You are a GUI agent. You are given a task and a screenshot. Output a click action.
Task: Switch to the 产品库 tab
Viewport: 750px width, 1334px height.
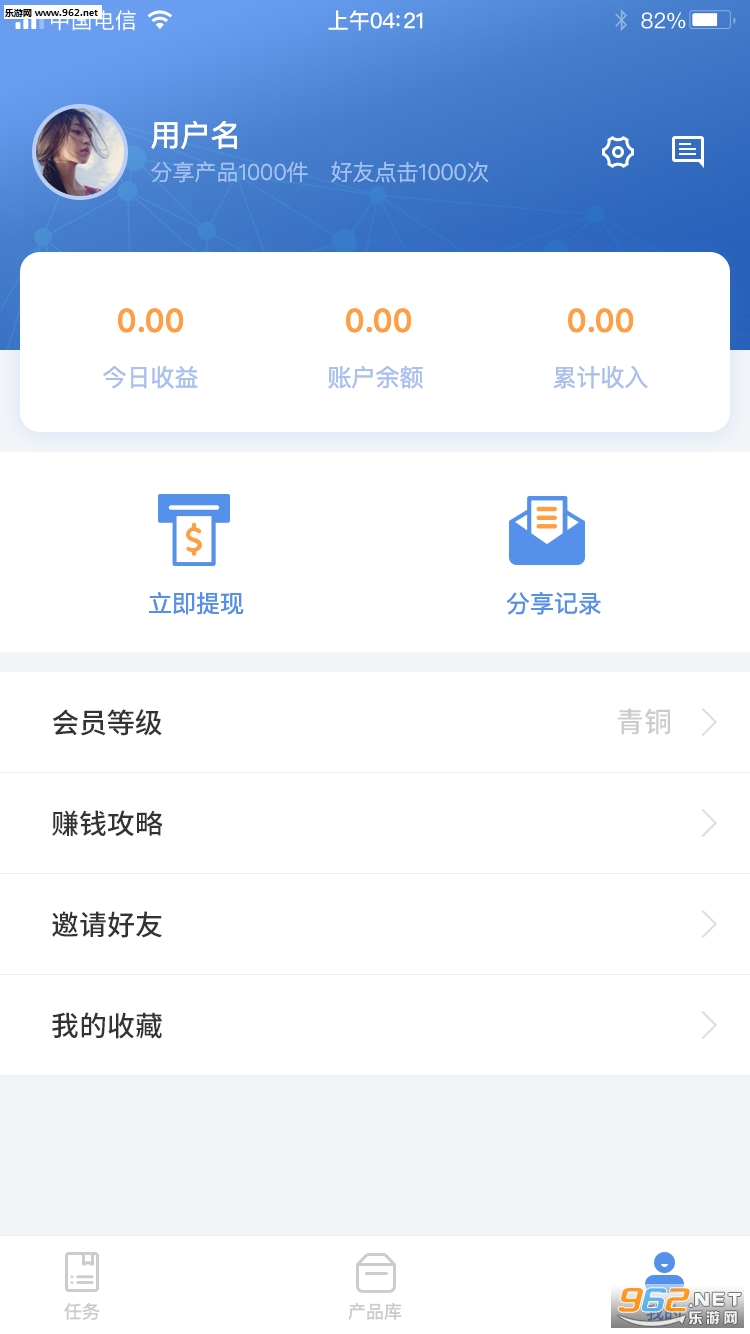[375, 1285]
